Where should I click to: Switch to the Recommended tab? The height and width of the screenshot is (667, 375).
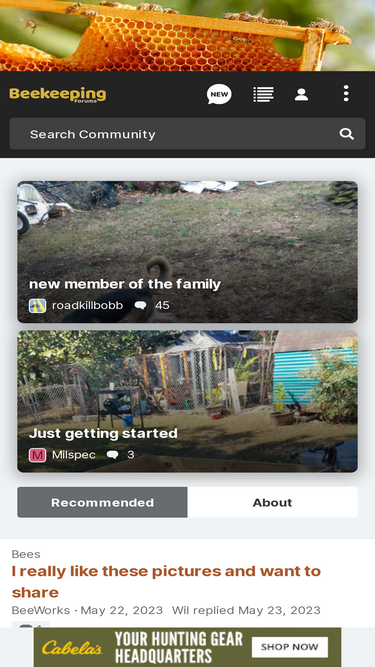pos(102,502)
